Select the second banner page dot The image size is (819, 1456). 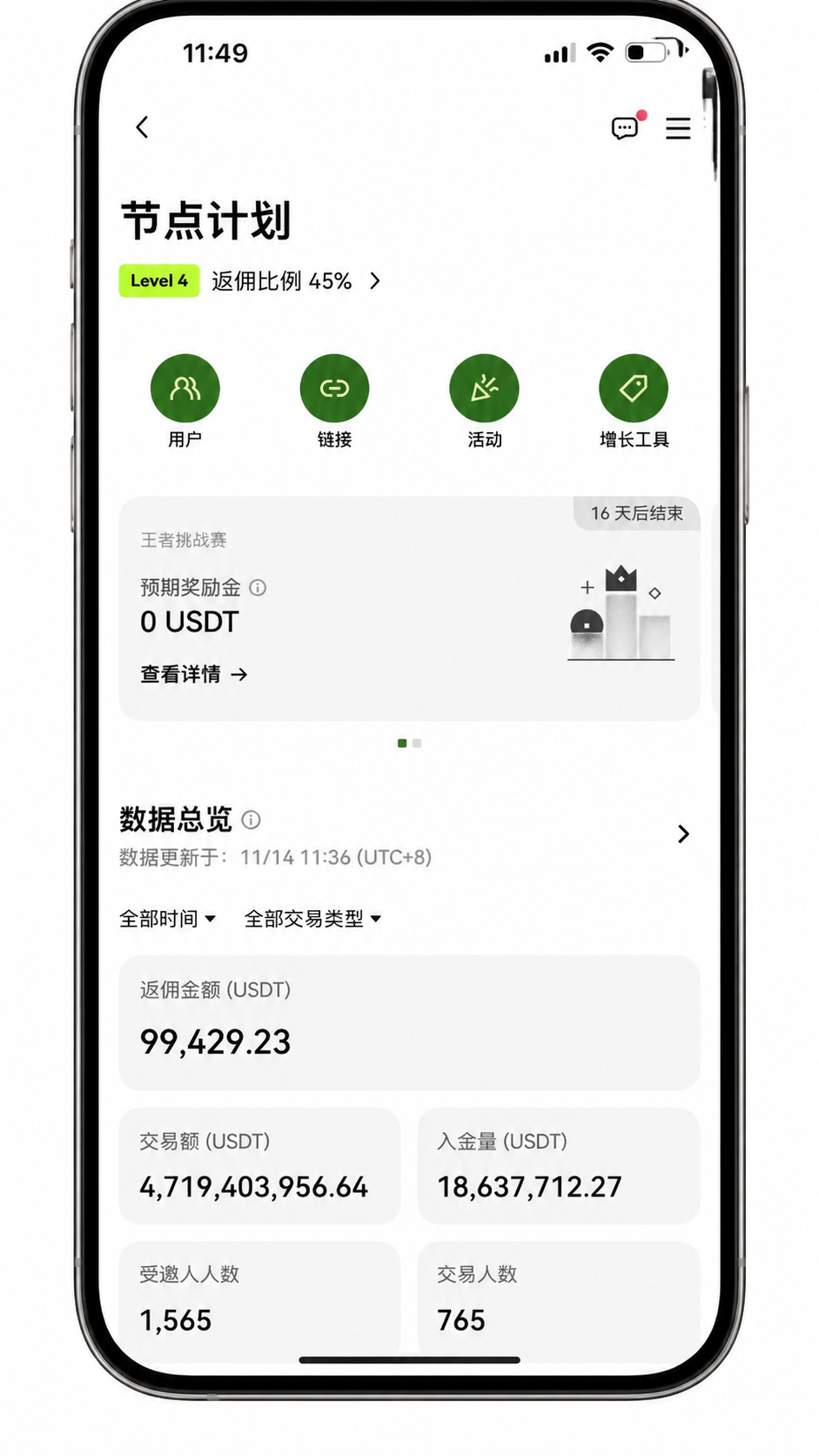417,743
